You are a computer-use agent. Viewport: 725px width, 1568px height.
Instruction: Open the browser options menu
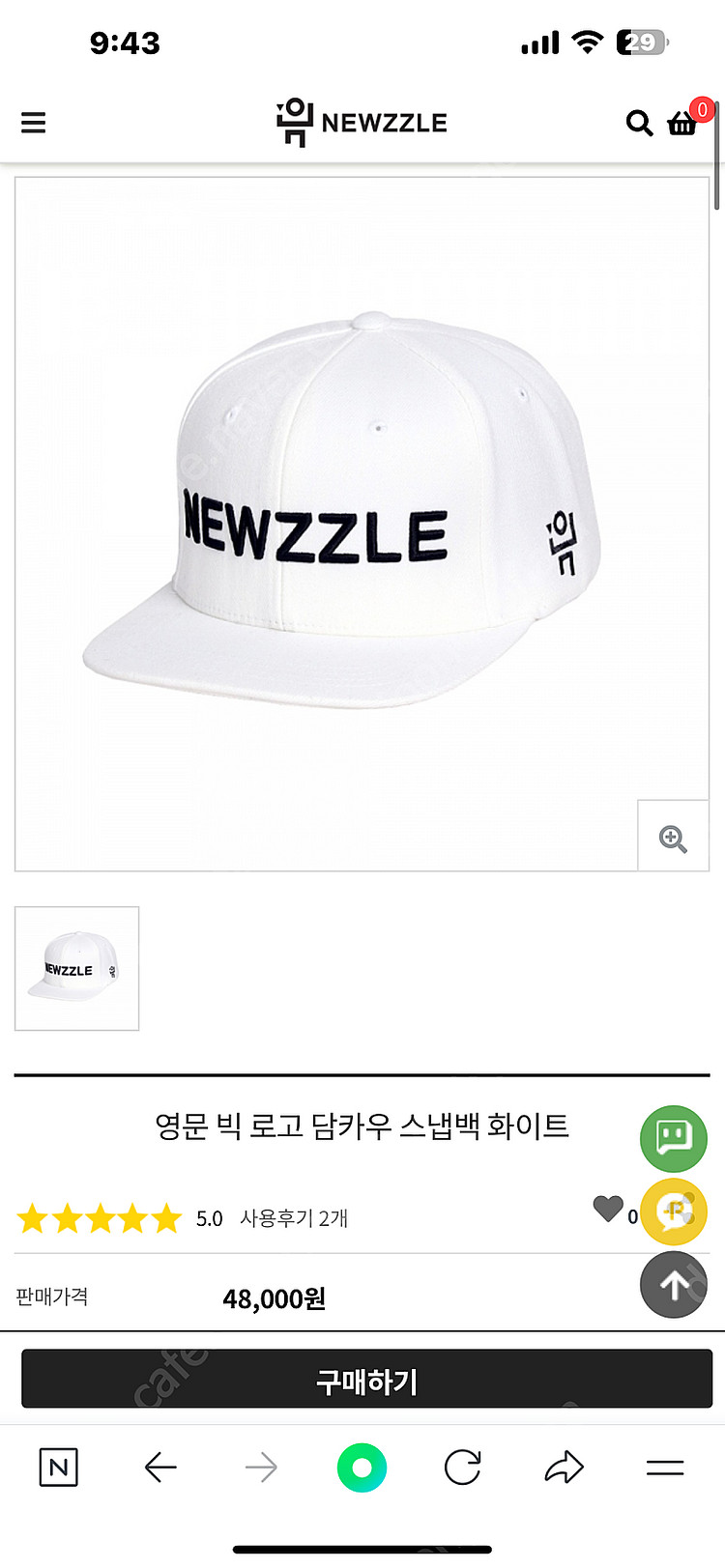pyautogui.click(x=664, y=1468)
